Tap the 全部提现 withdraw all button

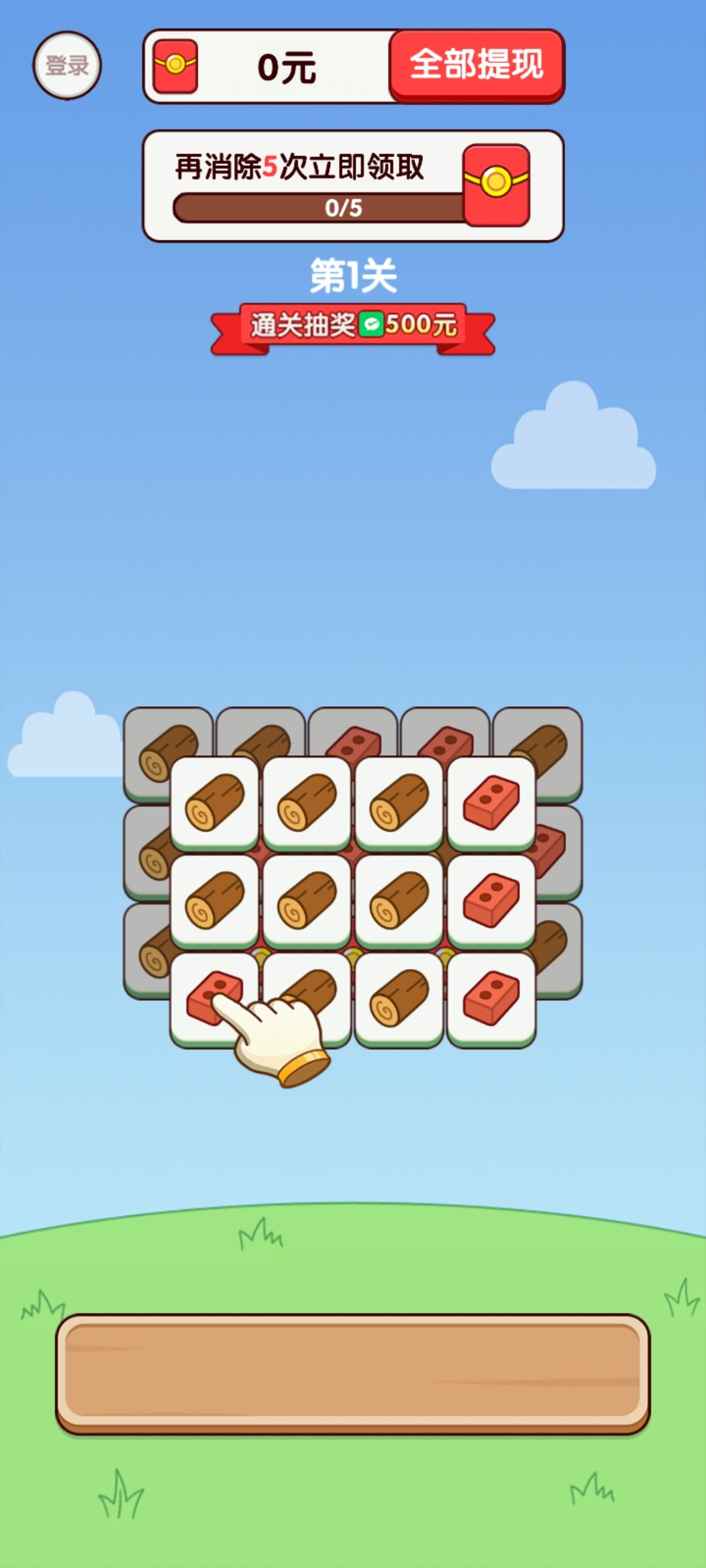click(477, 65)
